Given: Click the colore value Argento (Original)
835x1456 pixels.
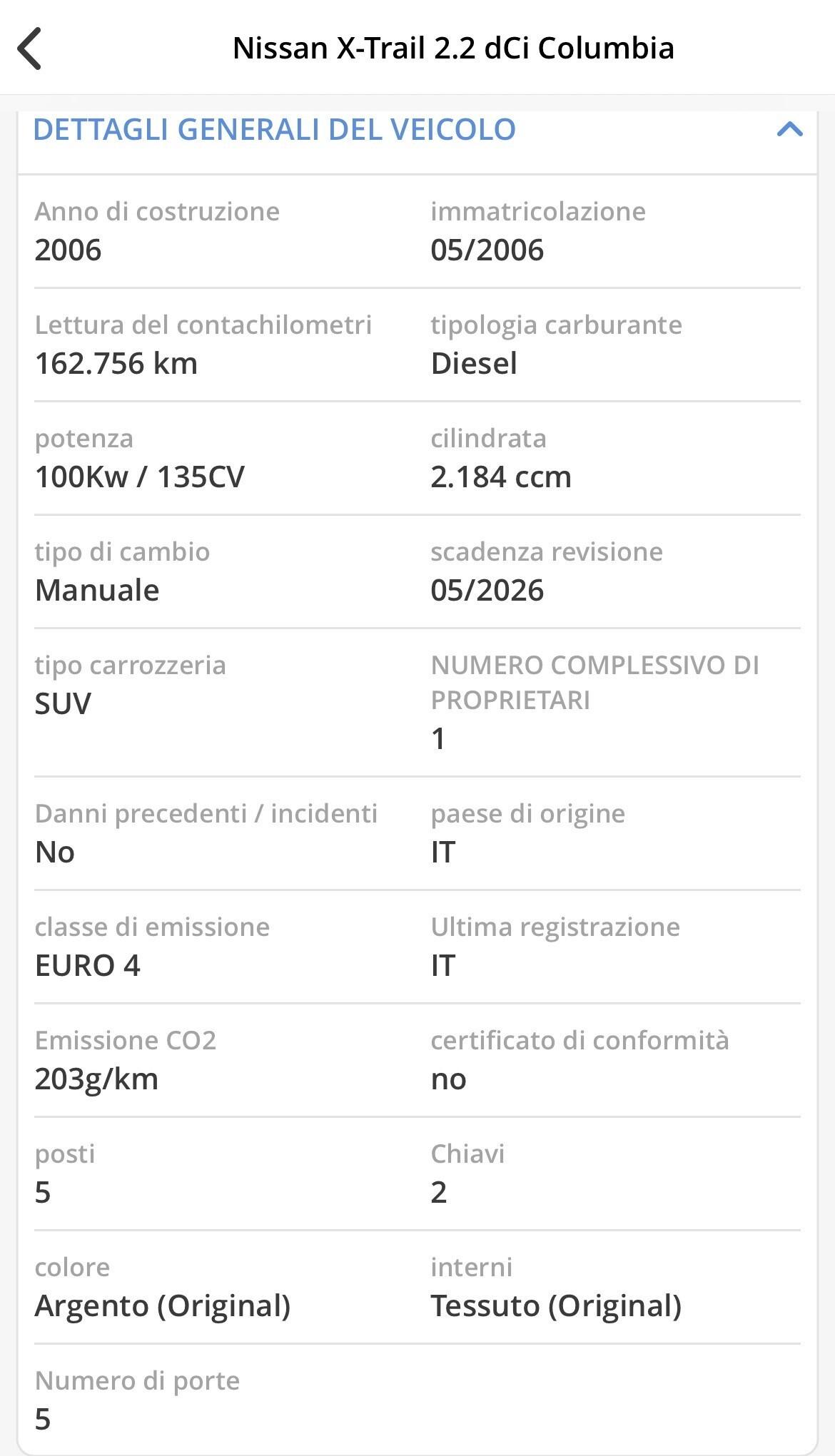Looking at the screenshot, I should pyautogui.click(x=163, y=1305).
